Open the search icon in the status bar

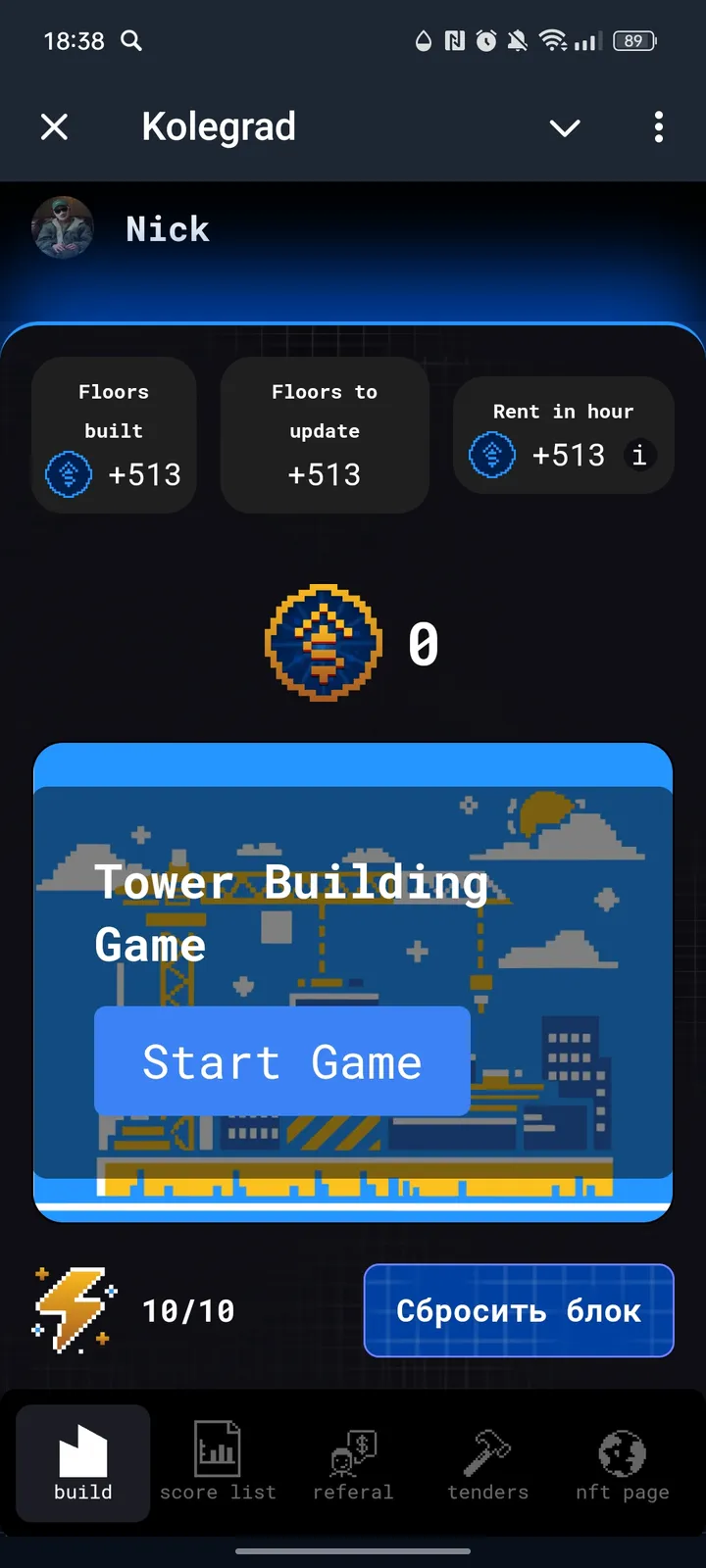[132, 41]
